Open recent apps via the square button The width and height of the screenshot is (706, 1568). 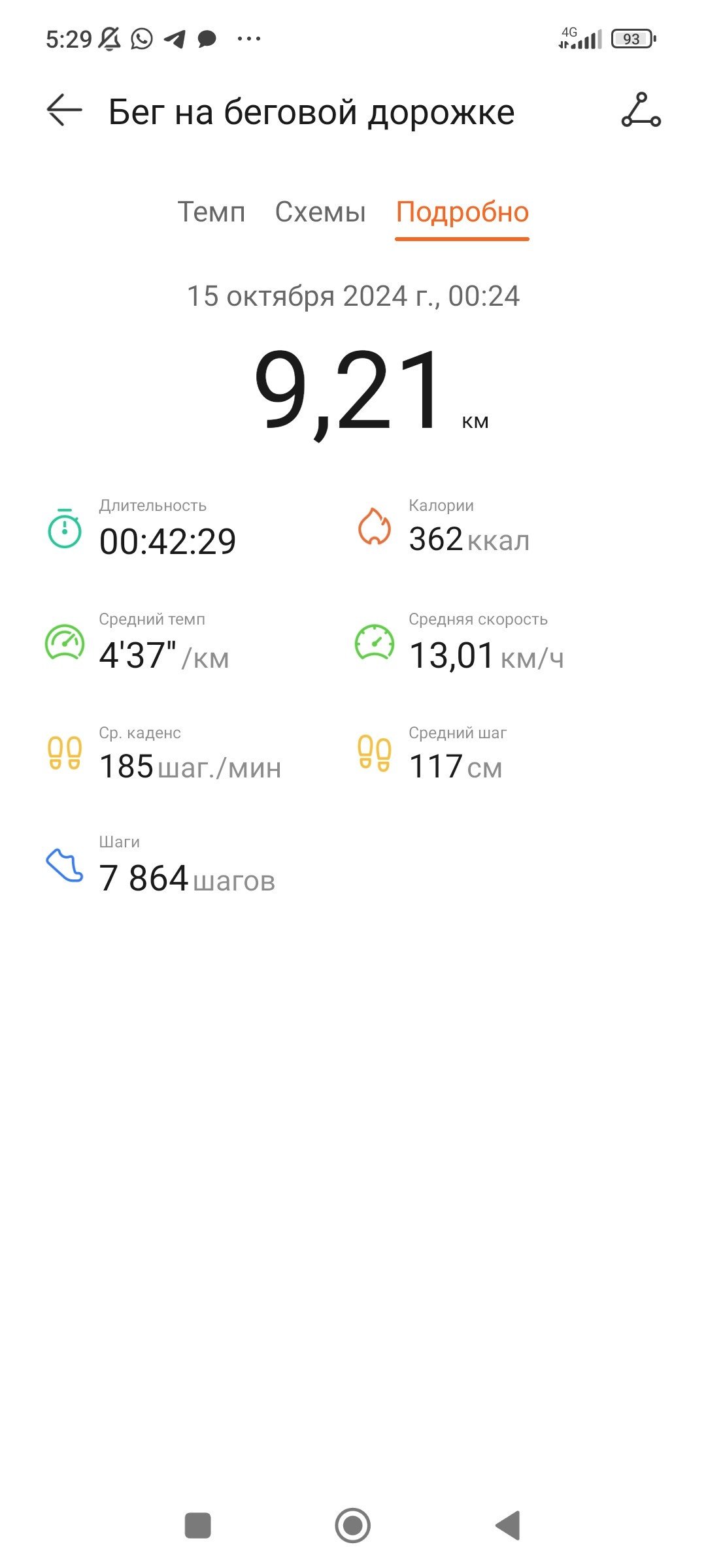tap(198, 1526)
